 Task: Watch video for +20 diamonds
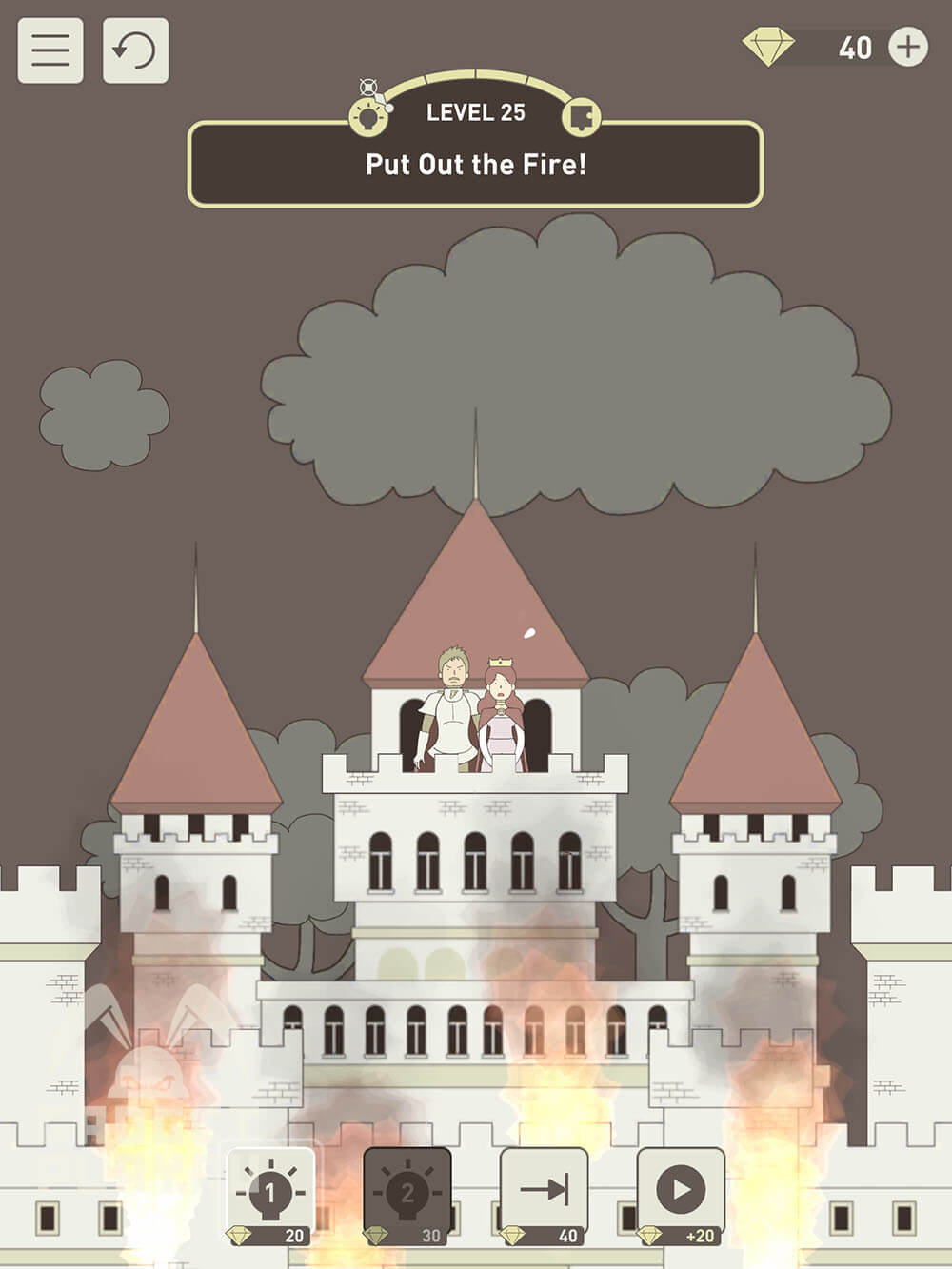681,1195
